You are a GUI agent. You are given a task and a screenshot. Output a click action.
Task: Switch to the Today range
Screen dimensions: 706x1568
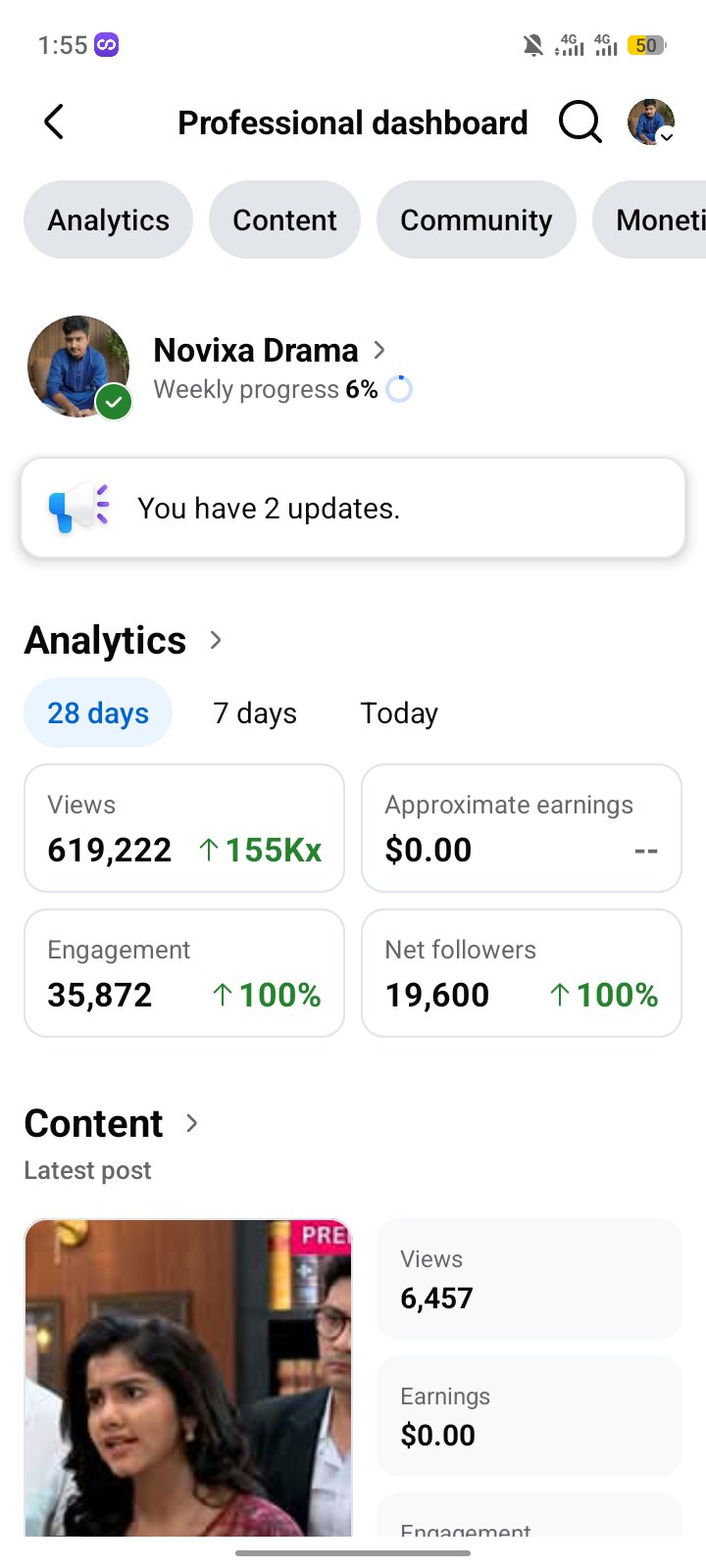(399, 712)
